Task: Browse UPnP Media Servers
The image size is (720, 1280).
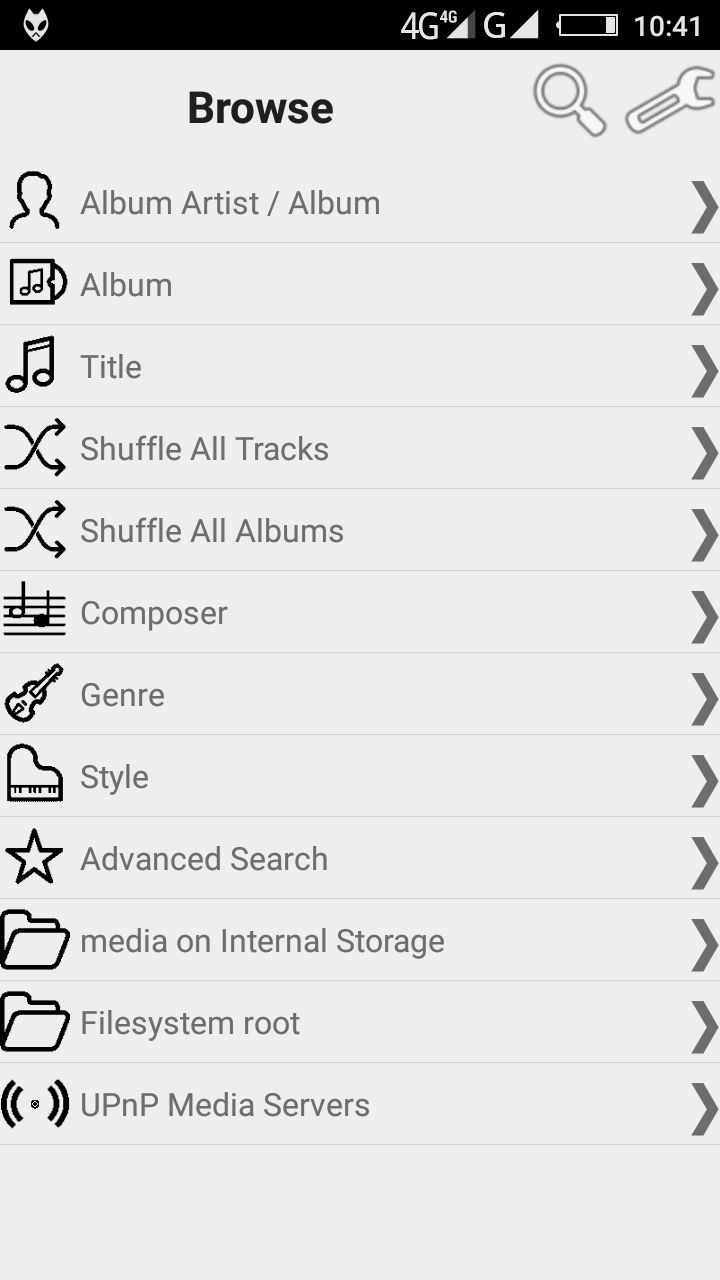Action: coord(360,1104)
